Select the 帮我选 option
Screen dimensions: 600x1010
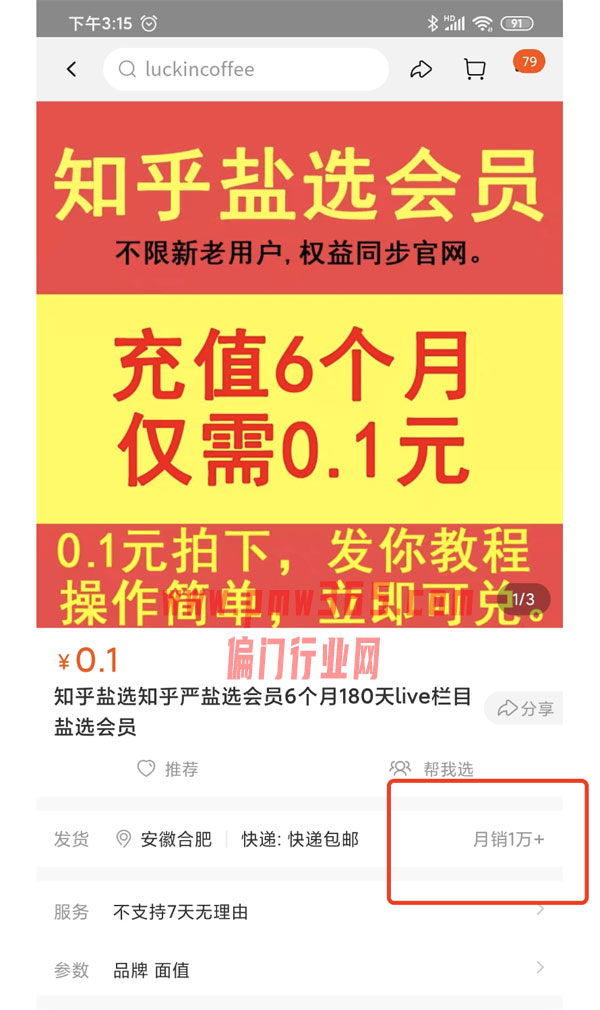coord(432,769)
